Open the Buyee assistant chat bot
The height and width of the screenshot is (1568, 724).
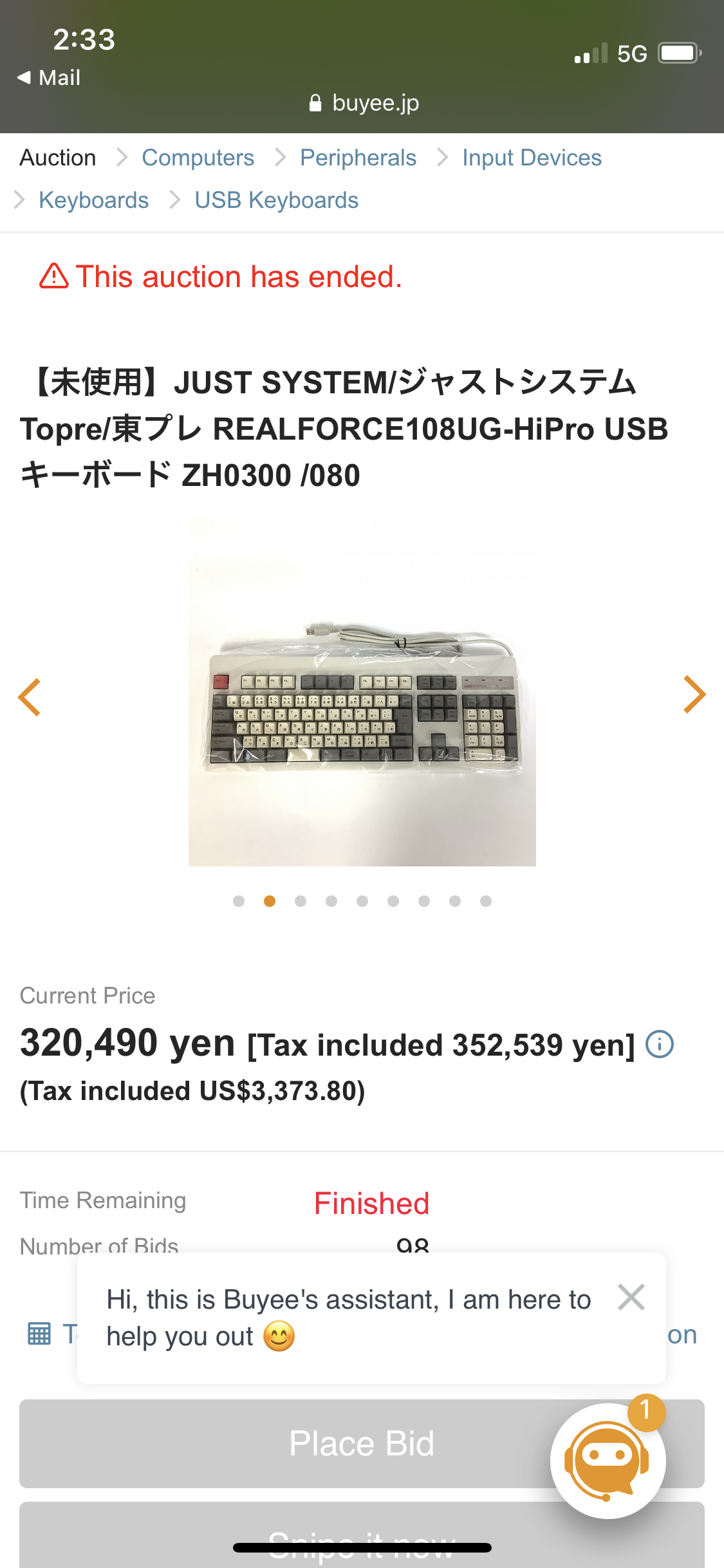click(609, 1460)
